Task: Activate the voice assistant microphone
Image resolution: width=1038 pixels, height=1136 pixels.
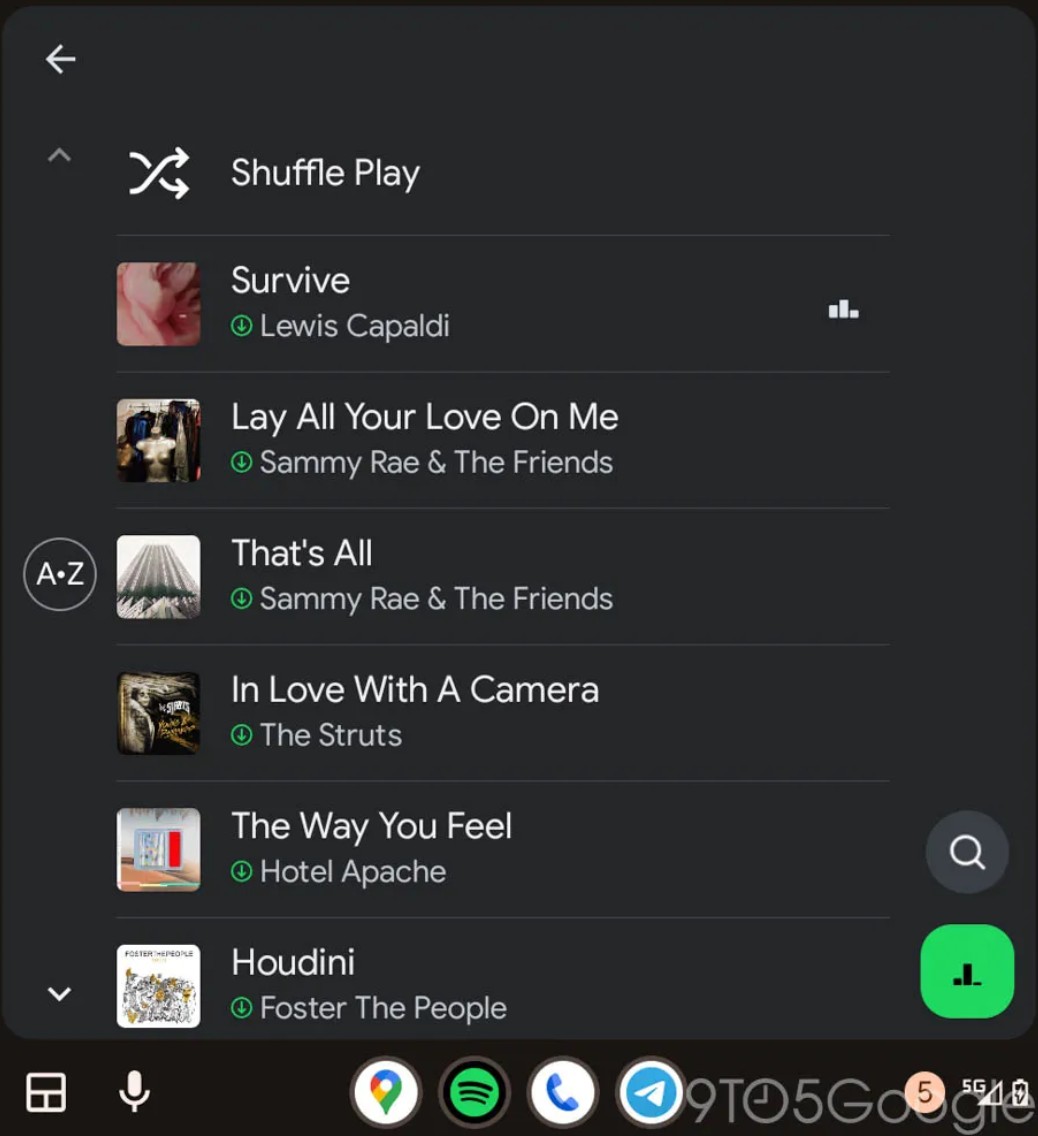Action: [134, 1093]
